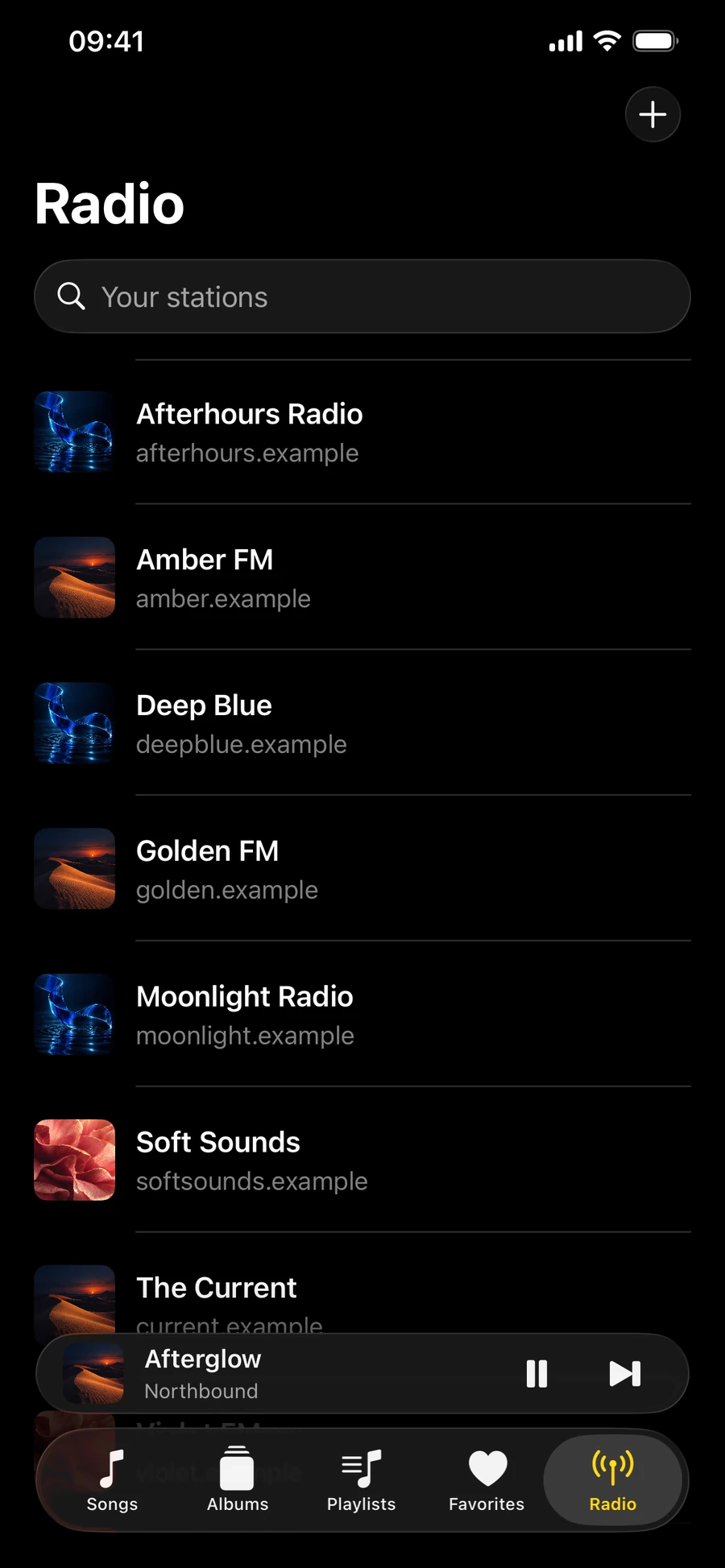Switch to the Playlists tab
Screen dimensions: 725x1568
pos(362,1480)
